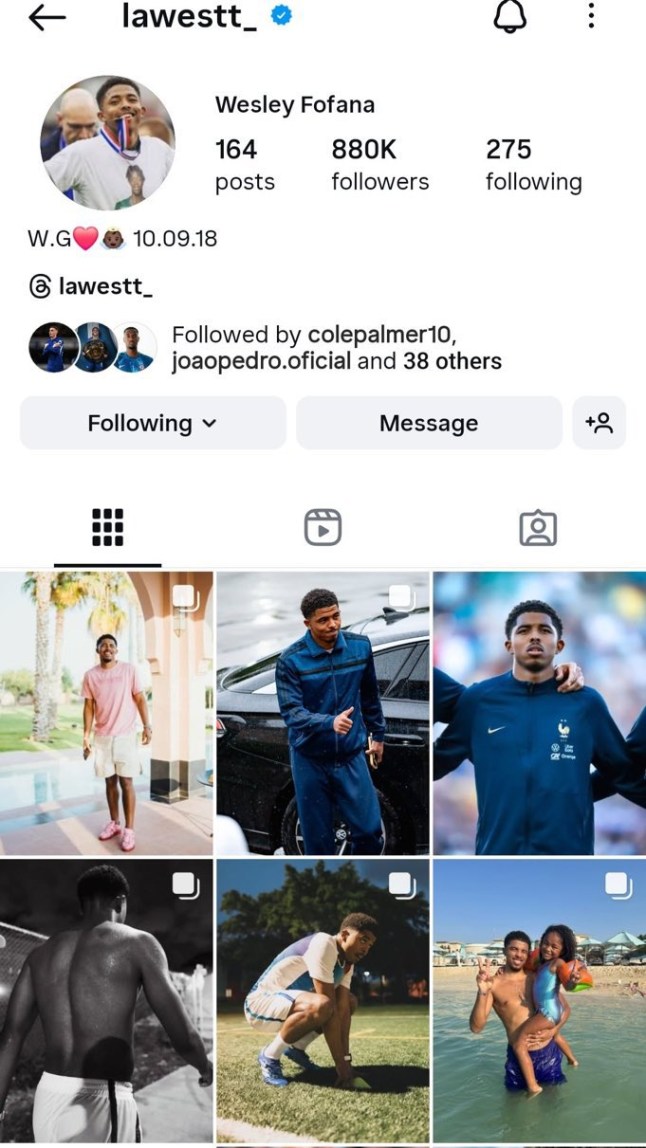Go back using the top-left arrow
Image resolution: width=646 pixels, height=1148 pixels.
(x=47, y=17)
